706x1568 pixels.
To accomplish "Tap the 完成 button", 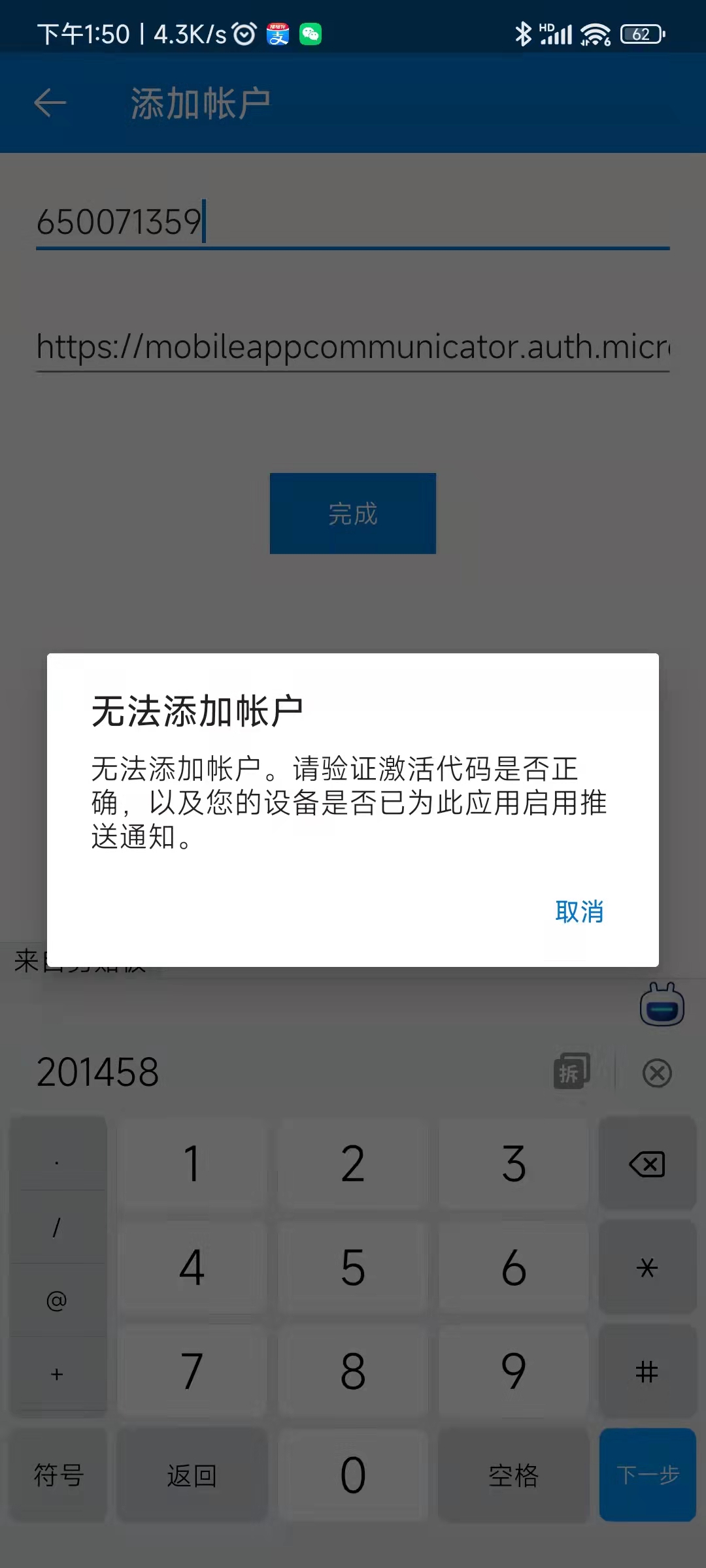I will coord(352,514).
